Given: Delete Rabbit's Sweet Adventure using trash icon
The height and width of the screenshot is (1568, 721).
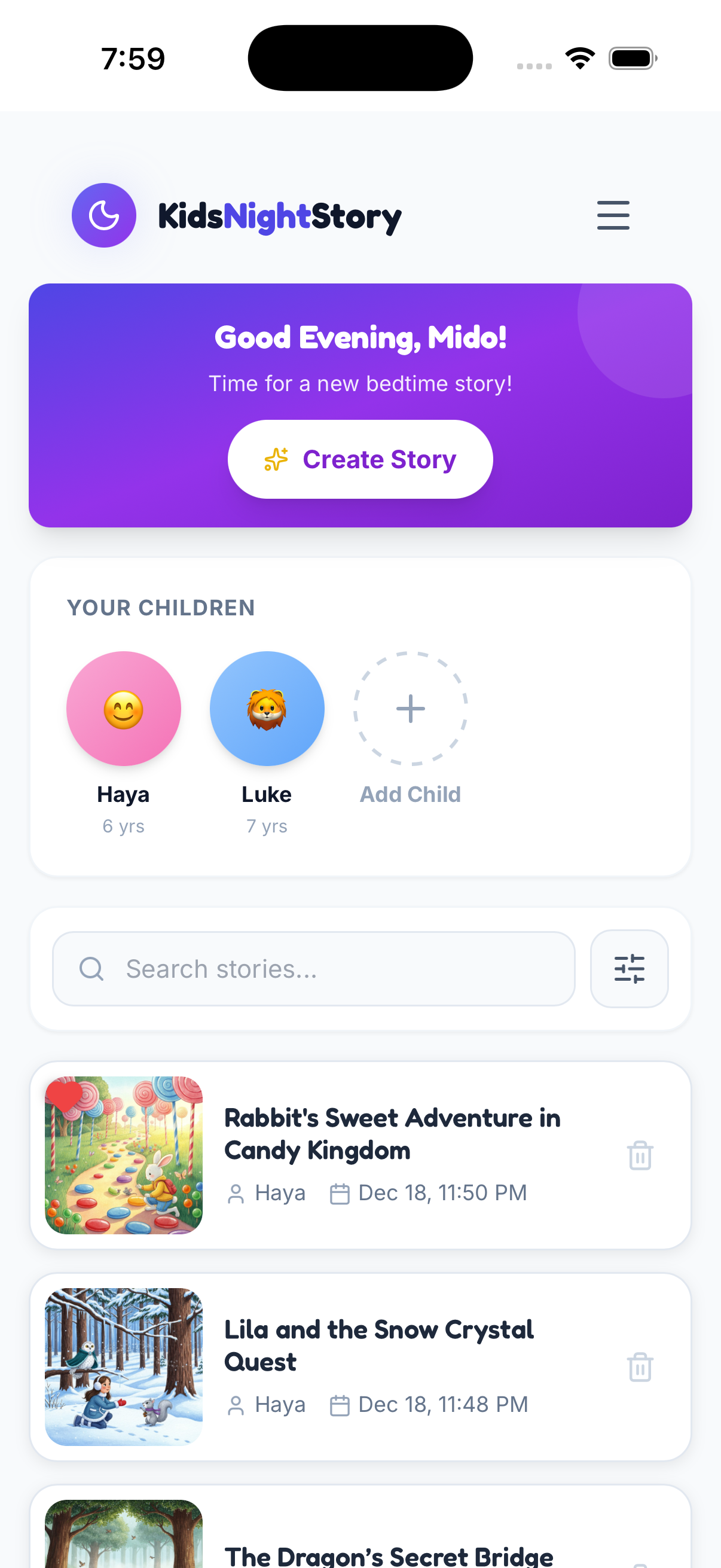Looking at the screenshot, I should point(639,1155).
